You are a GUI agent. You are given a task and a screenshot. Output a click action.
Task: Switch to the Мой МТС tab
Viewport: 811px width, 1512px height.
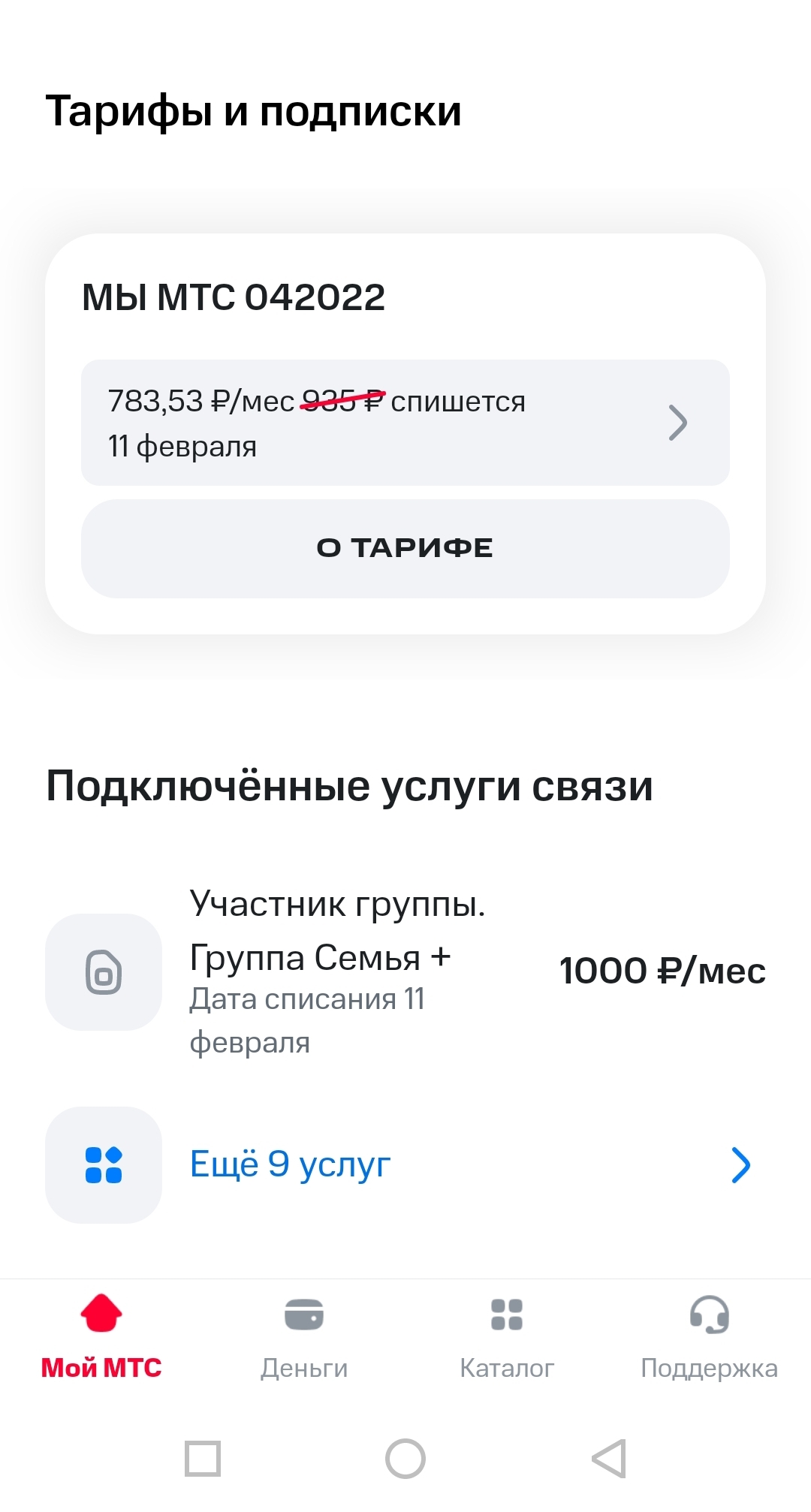(x=101, y=1337)
